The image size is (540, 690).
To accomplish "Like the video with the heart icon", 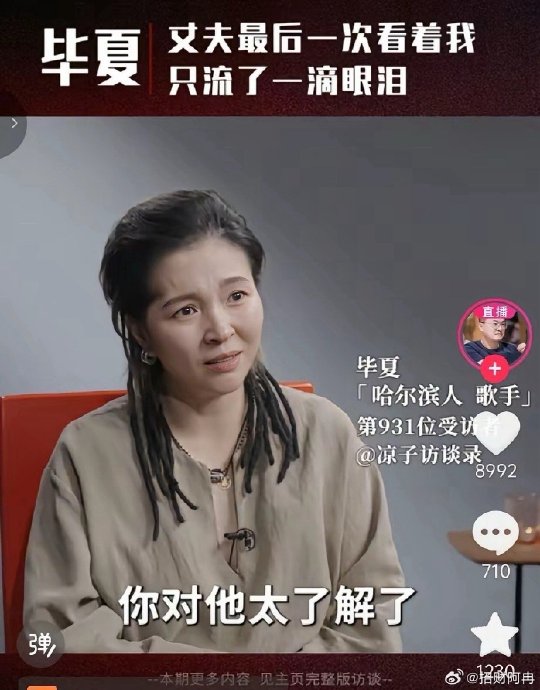I will (x=495, y=433).
